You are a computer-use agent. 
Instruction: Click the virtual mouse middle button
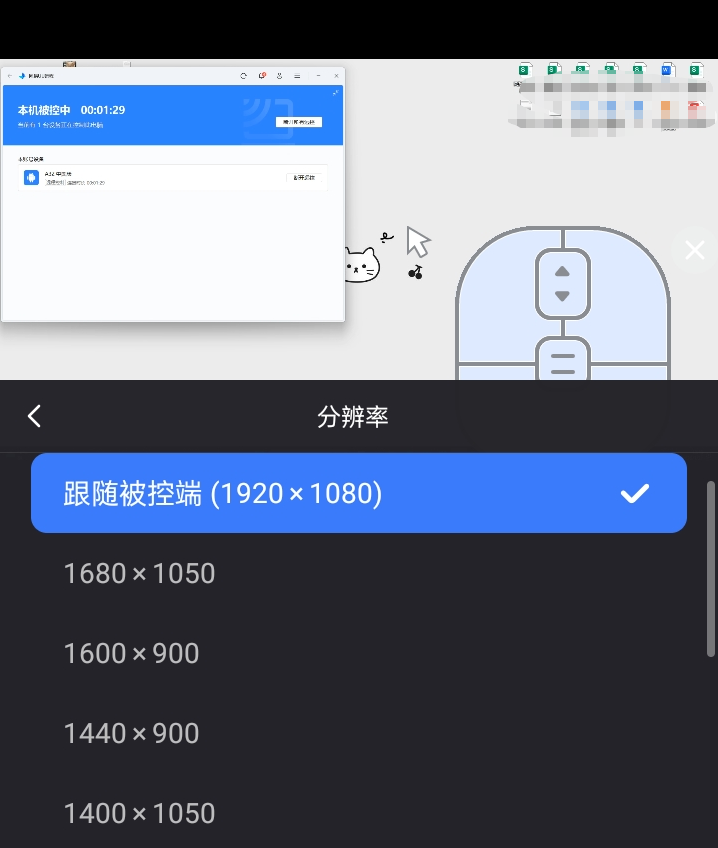[562, 360]
